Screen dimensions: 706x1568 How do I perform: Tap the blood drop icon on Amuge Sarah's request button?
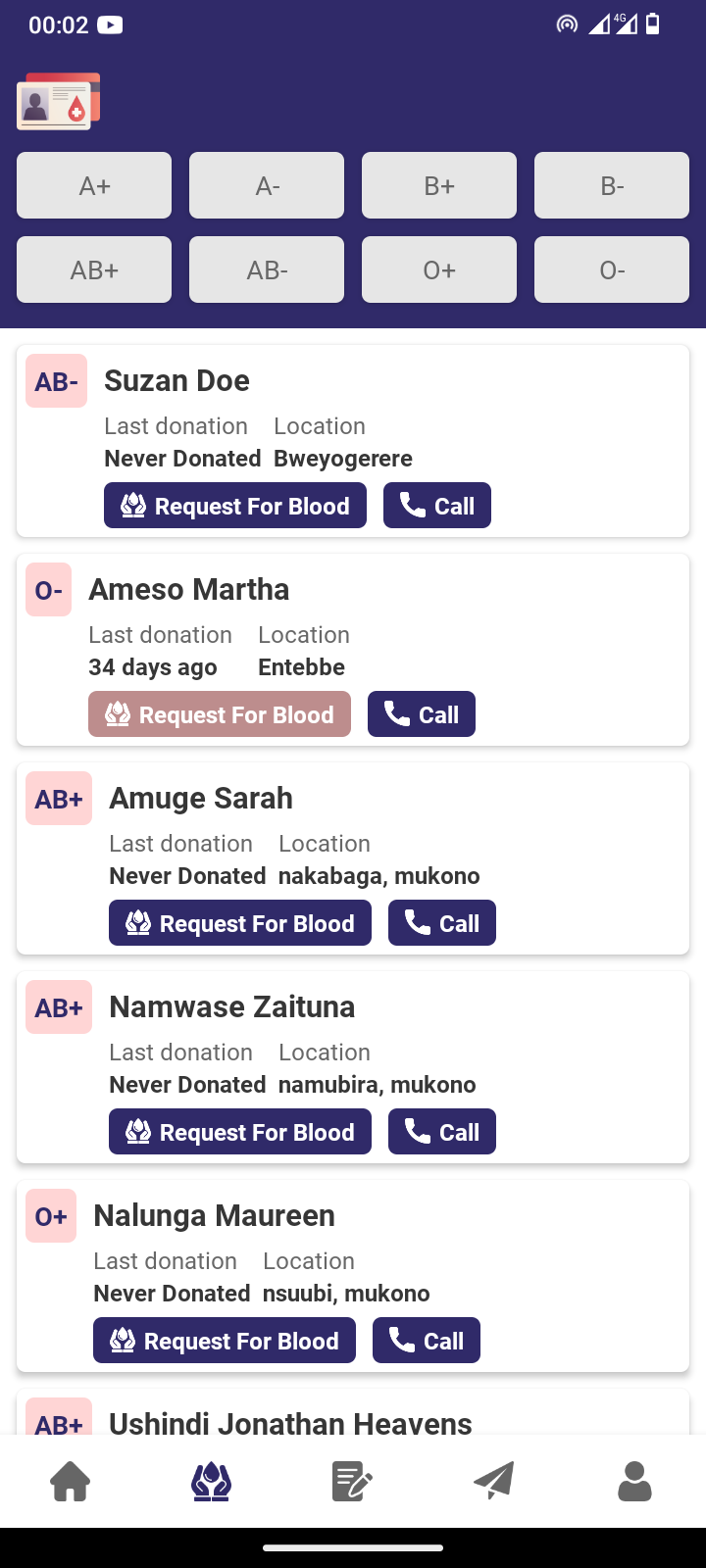(136, 922)
